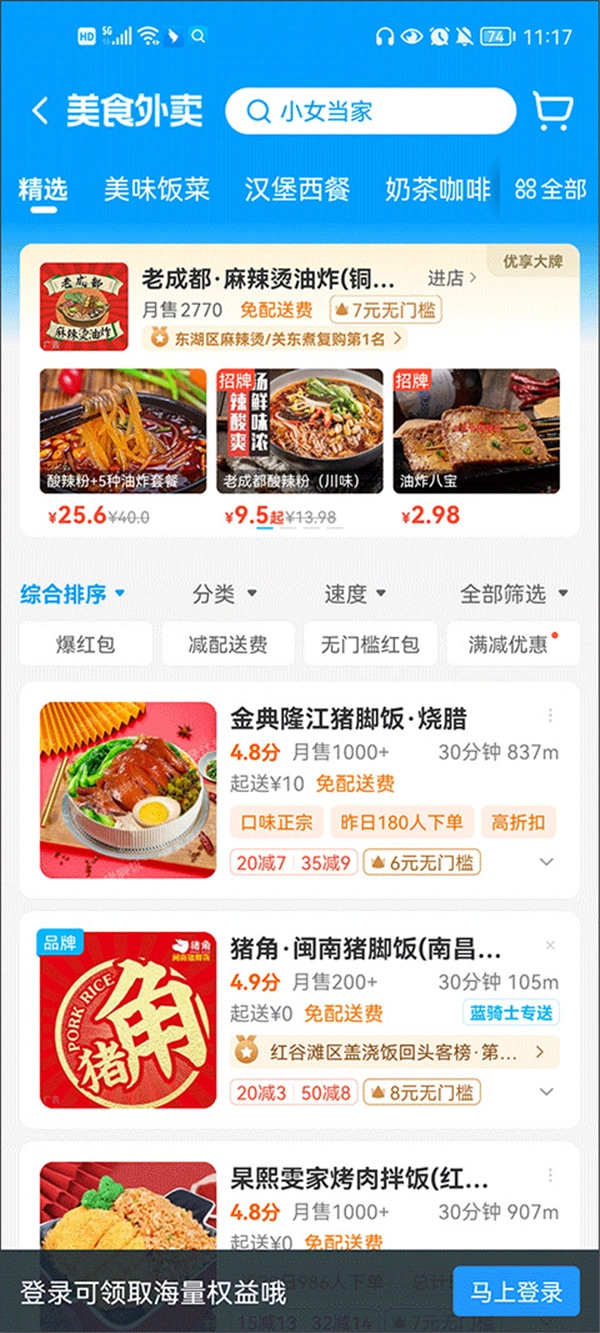
Task: Enter the 老成都·麻辣烫油炸 store via 进店
Action: (452, 278)
